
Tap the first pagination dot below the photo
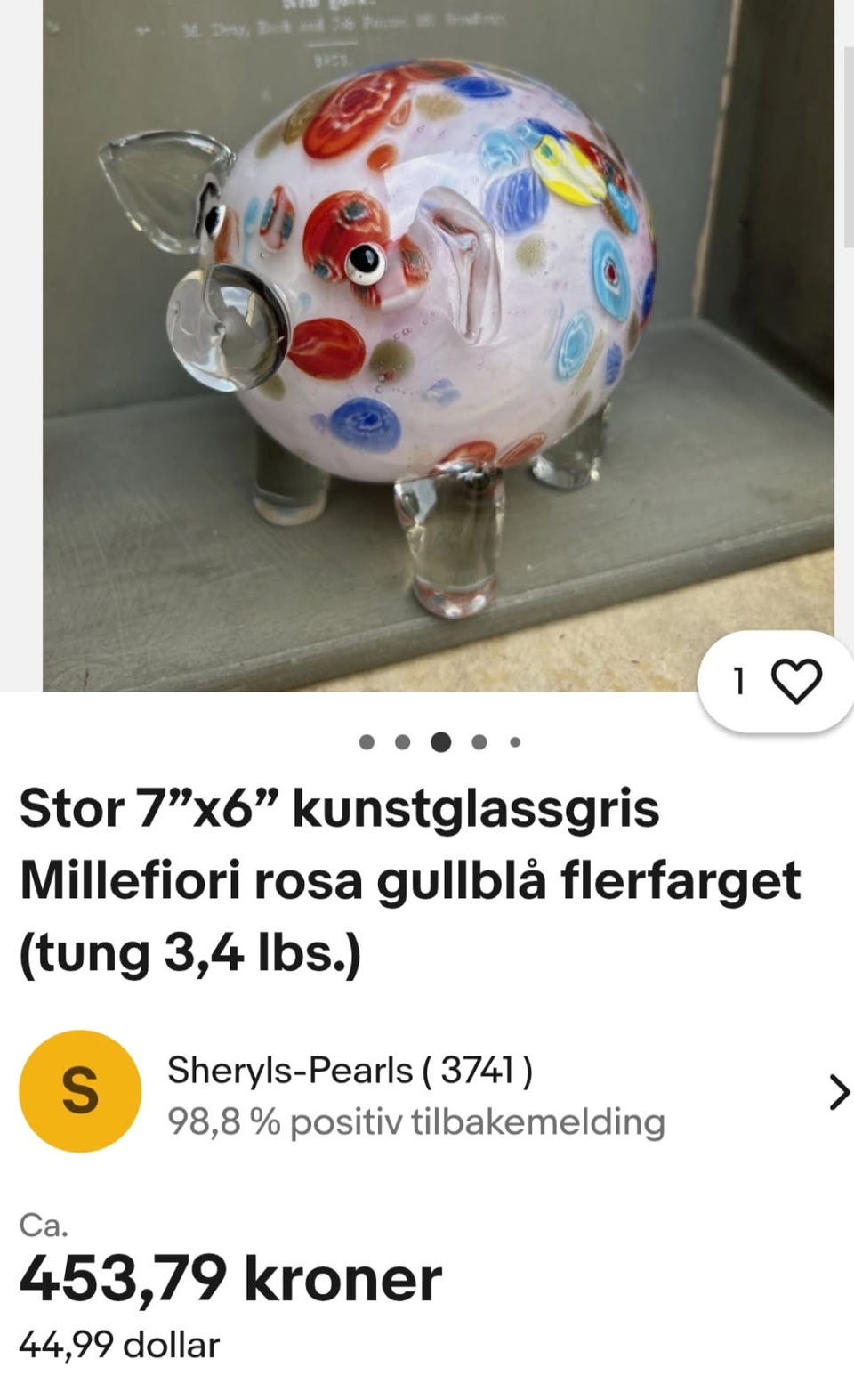(366, 740)
